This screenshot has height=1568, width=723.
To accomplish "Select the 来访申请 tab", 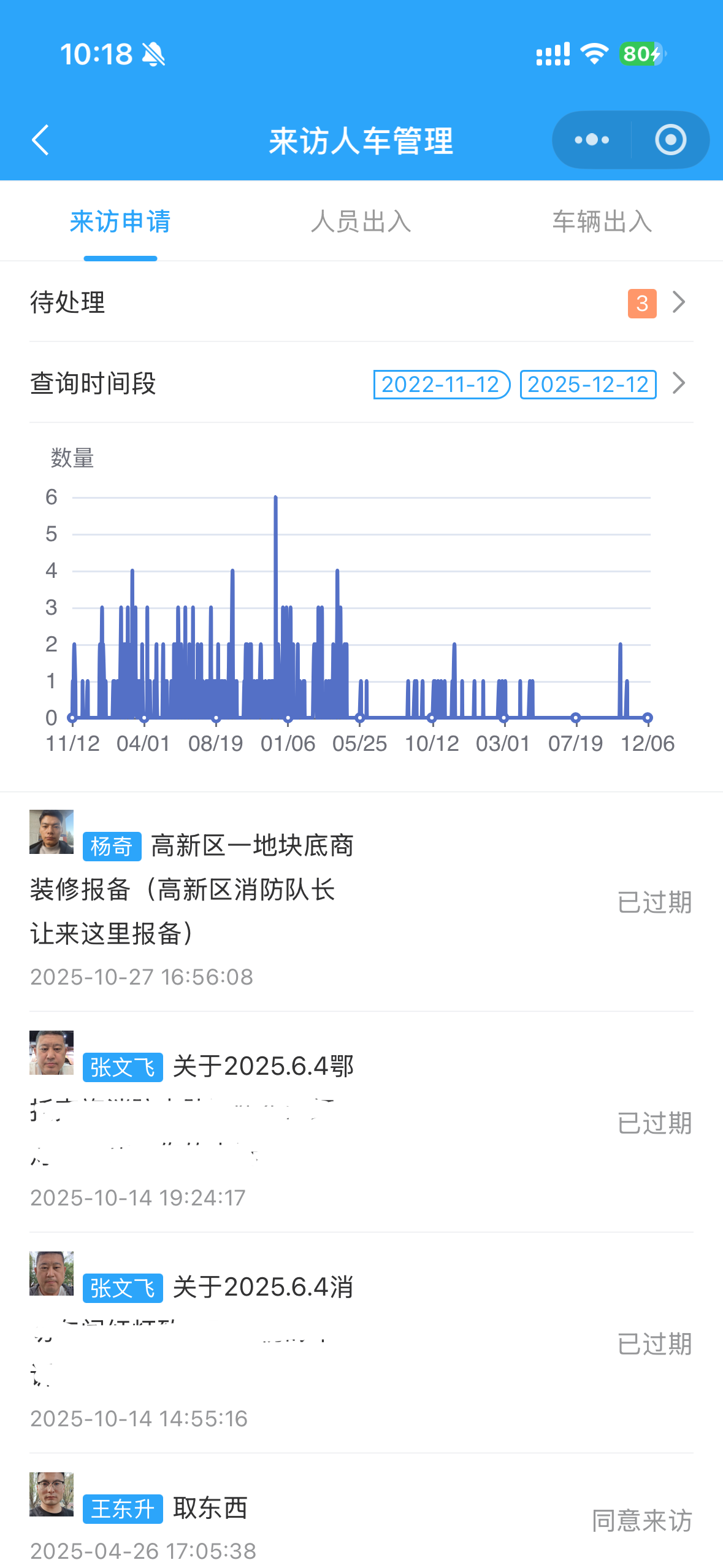I will click(120, 221).
